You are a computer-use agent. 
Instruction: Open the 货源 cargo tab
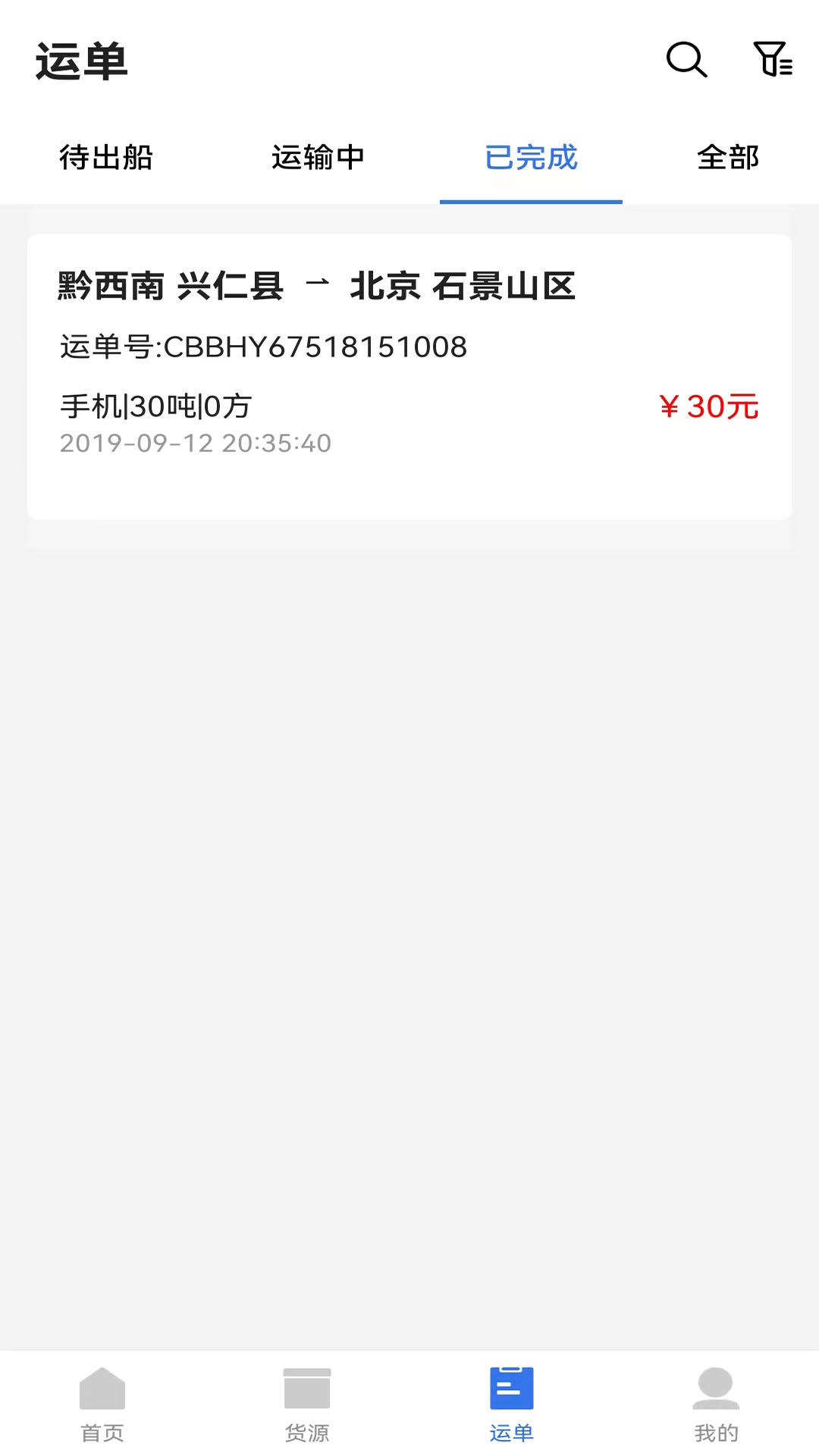pos(307,1403)
